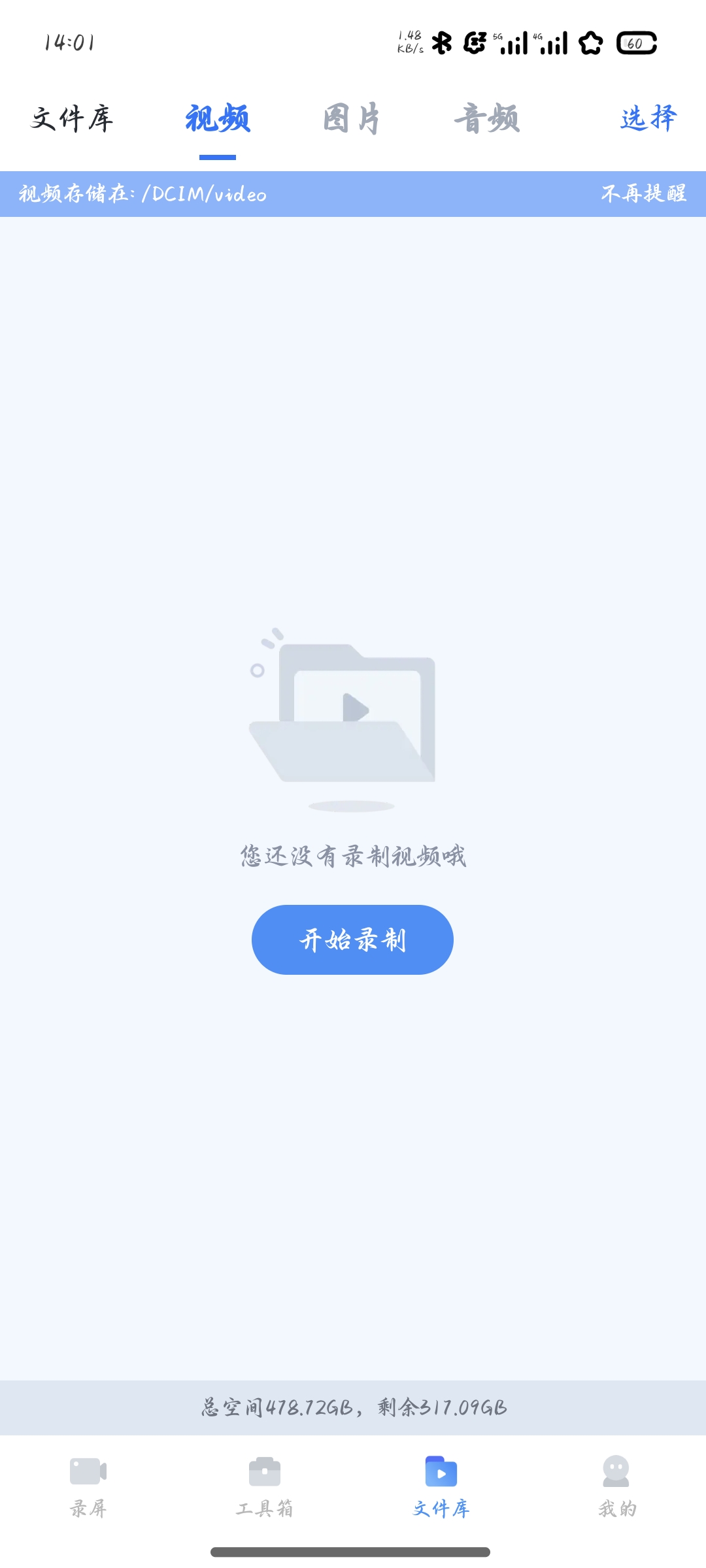Open the 工具箱 tab

pos(265,1486)
